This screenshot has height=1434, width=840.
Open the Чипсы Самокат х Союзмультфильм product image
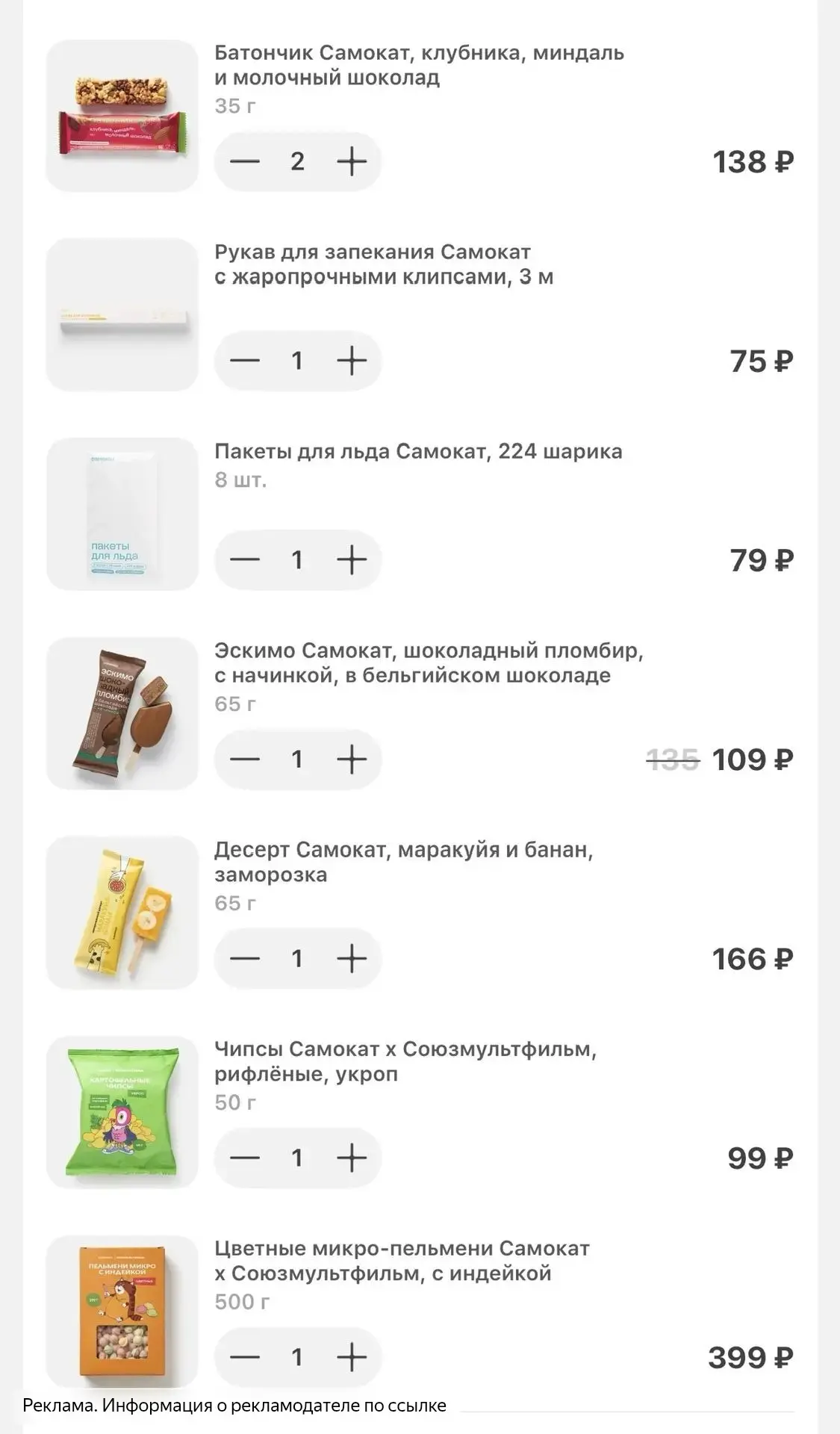(x=122, y=1112)
